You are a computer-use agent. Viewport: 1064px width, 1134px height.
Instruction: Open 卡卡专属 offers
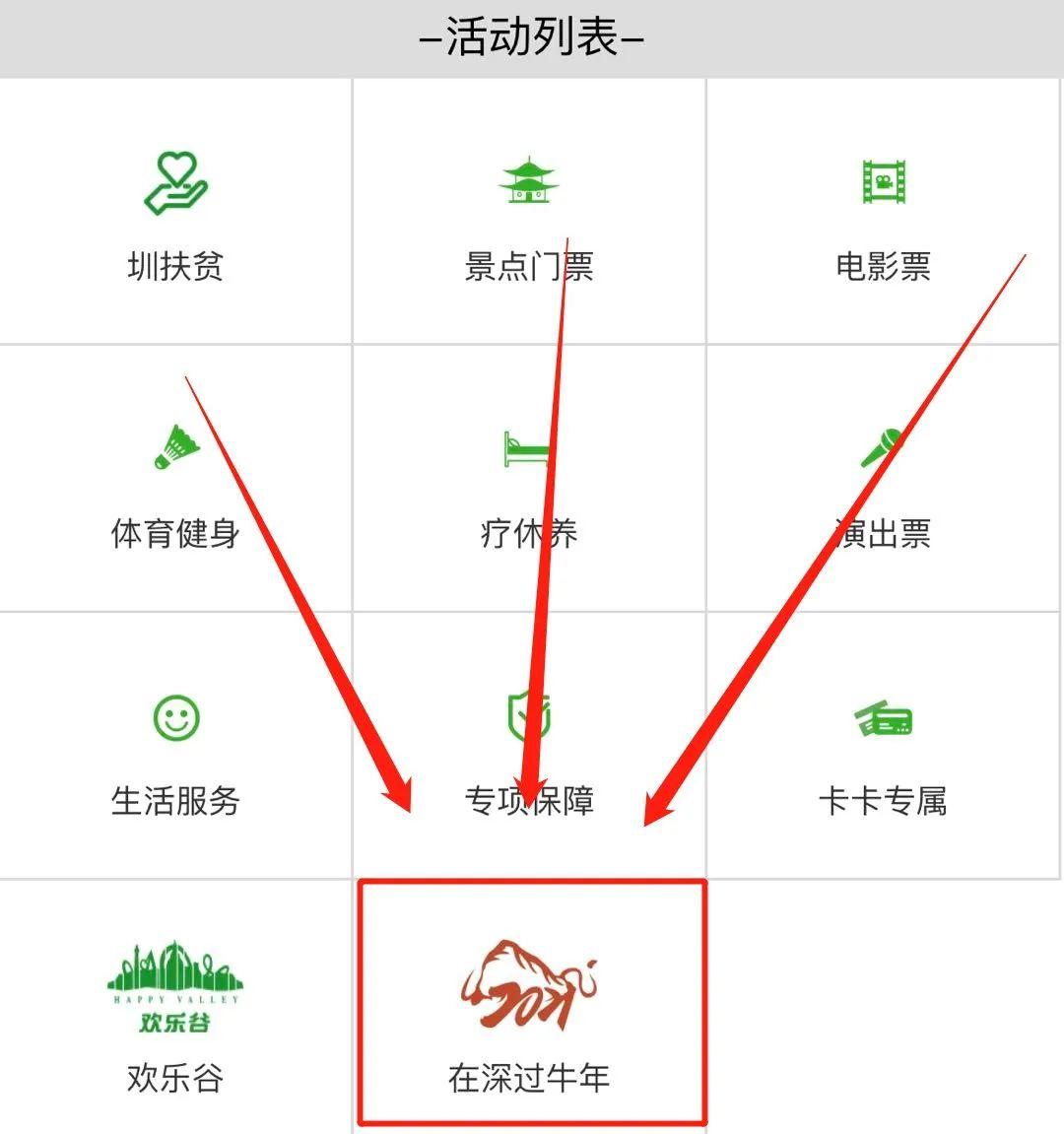coord(883,746)
